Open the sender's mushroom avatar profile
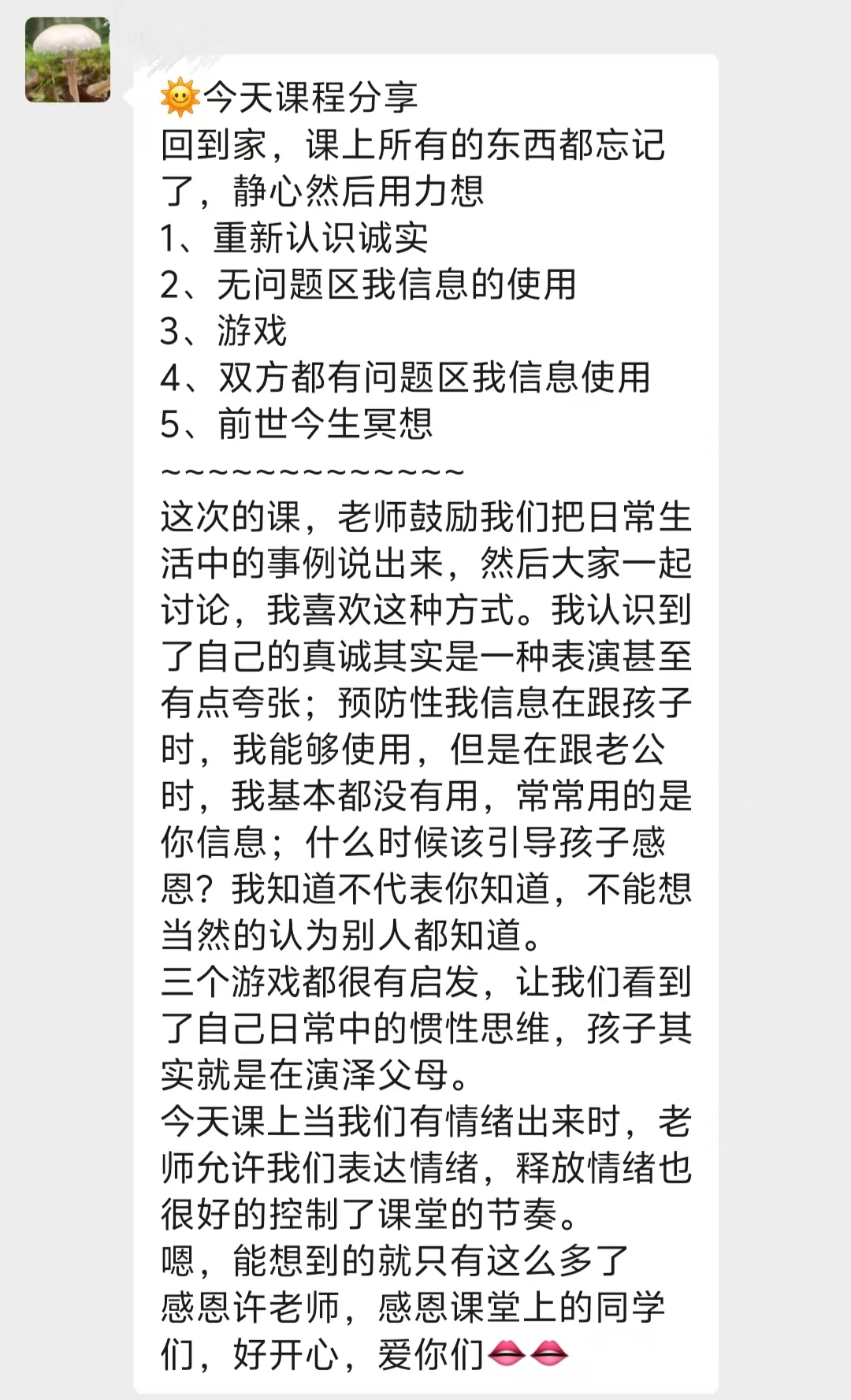Viewport: 851px width, 1400px height. pyautogui.click(x=68, y=60)
